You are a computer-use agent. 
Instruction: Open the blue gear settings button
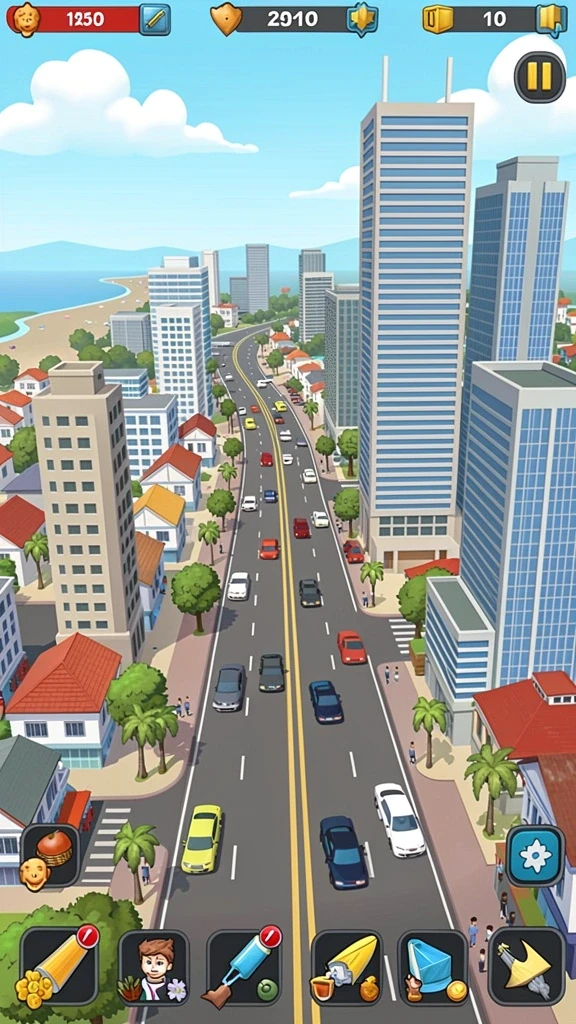coord(536,856)
